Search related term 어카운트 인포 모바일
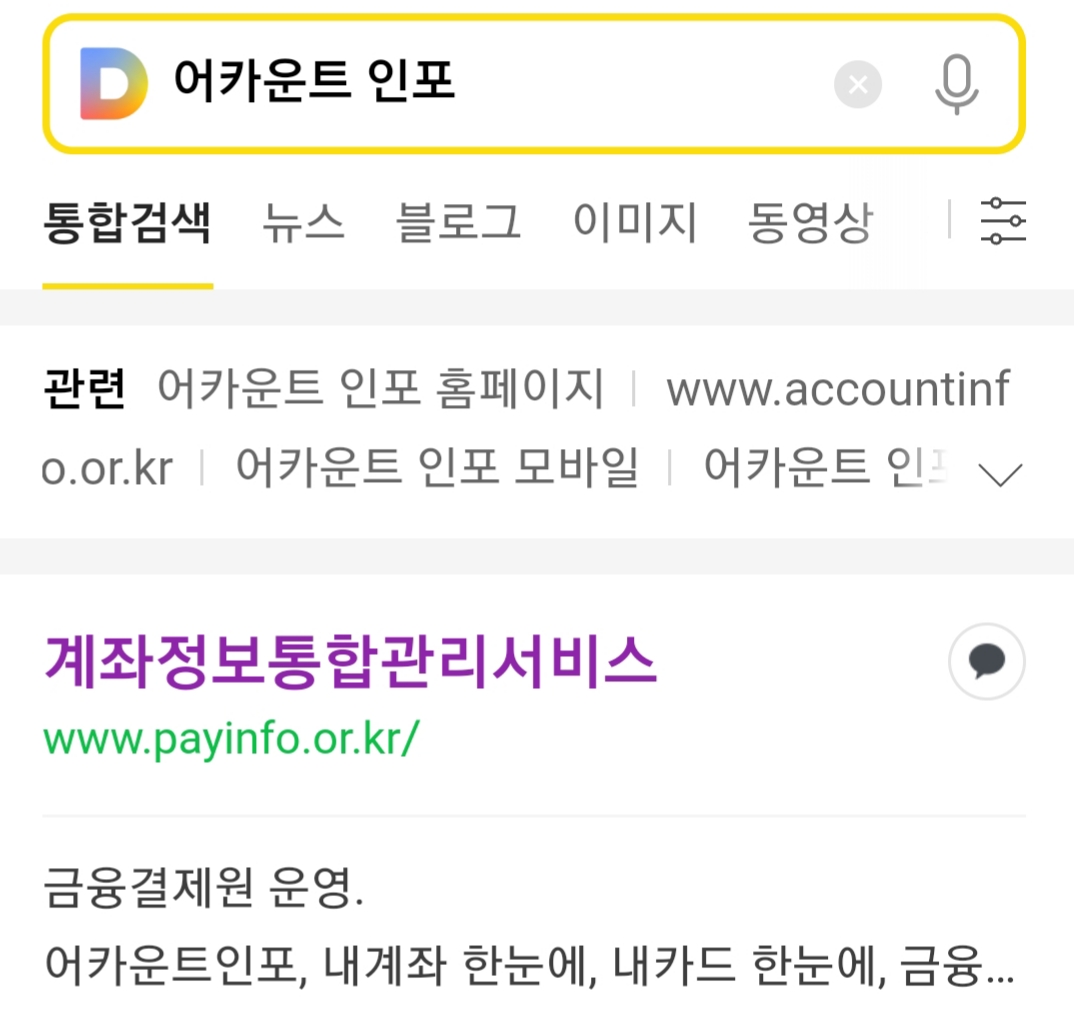This screenshot has height=1025, width=1074. point(438,468)
